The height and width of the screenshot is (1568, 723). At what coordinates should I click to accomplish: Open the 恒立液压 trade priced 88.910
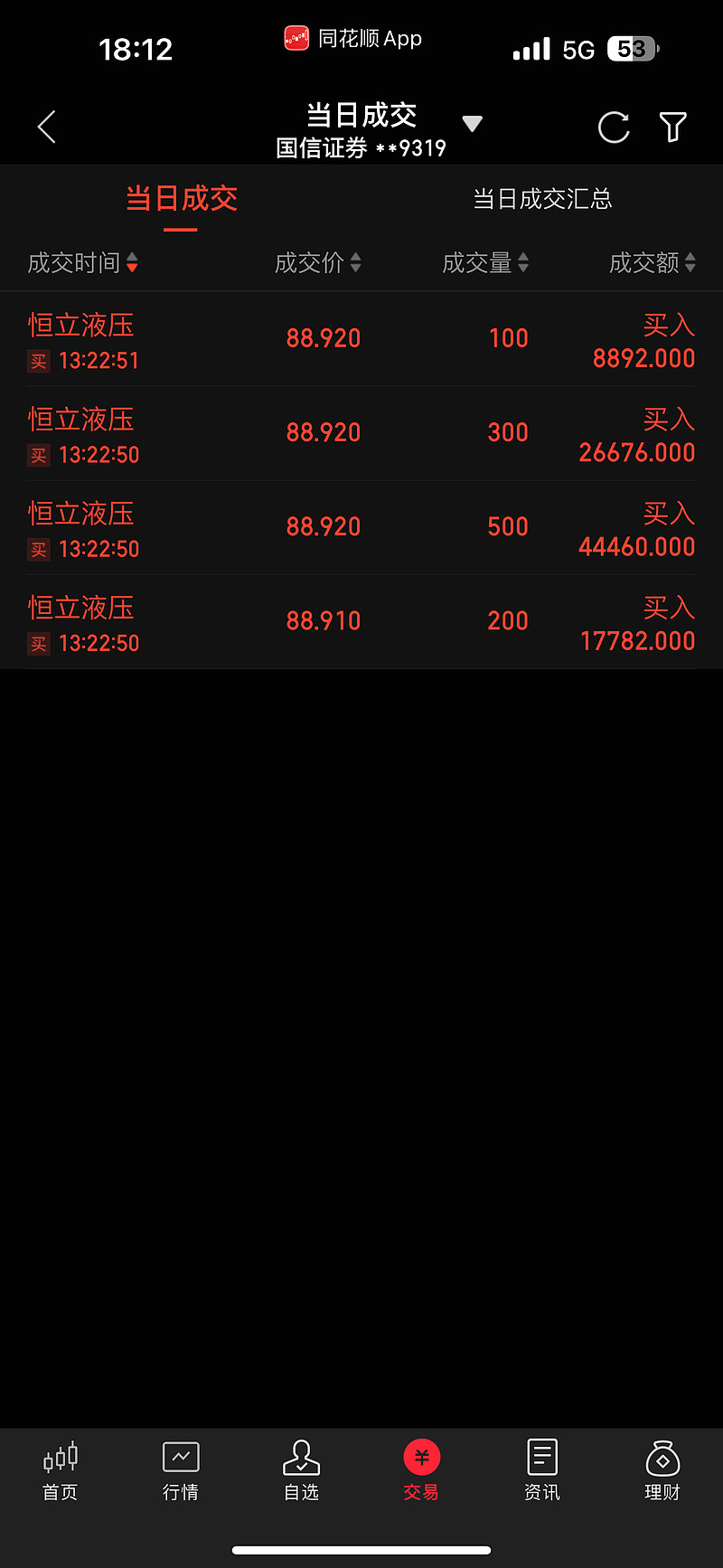pyautogui.click(x=361, y=622)
